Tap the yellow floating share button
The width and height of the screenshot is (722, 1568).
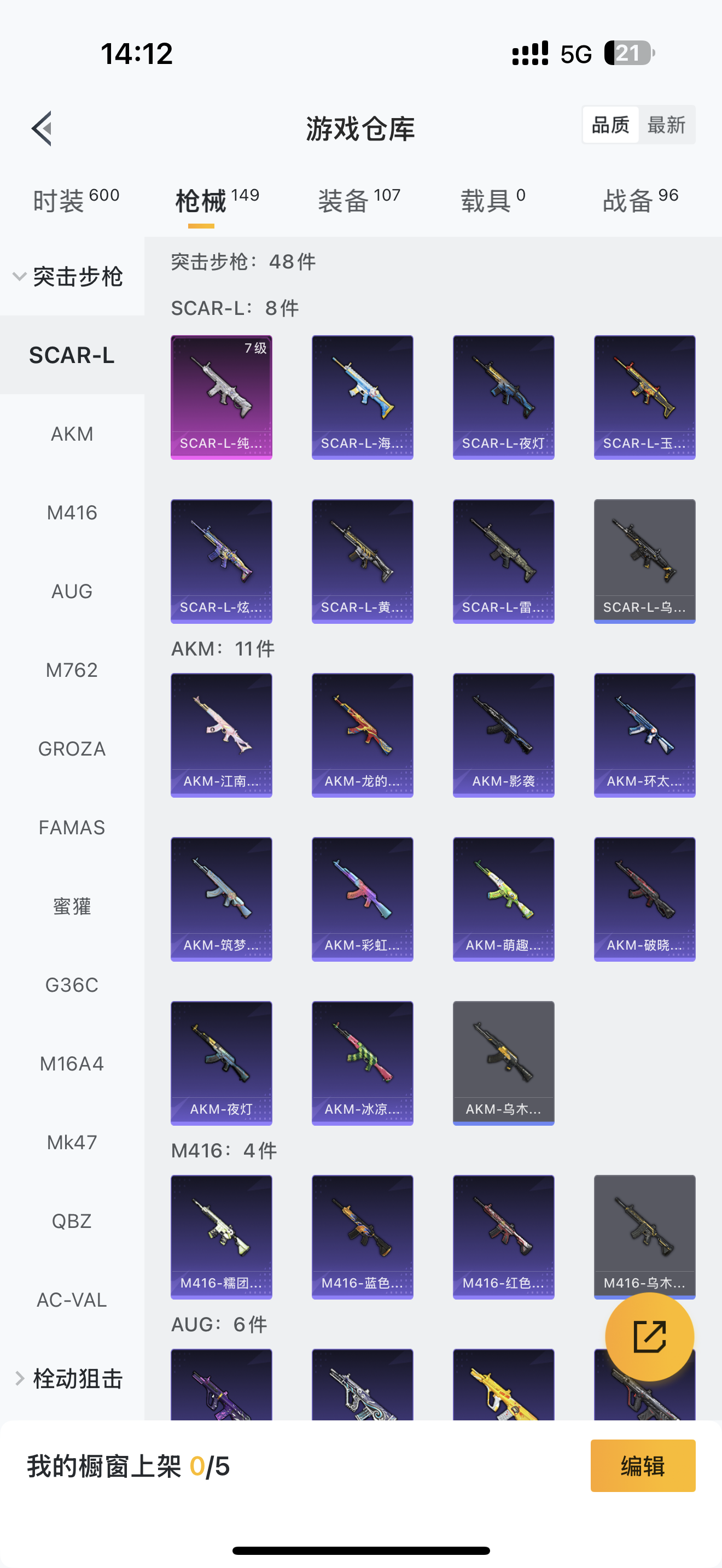[x=650, y=1337]
